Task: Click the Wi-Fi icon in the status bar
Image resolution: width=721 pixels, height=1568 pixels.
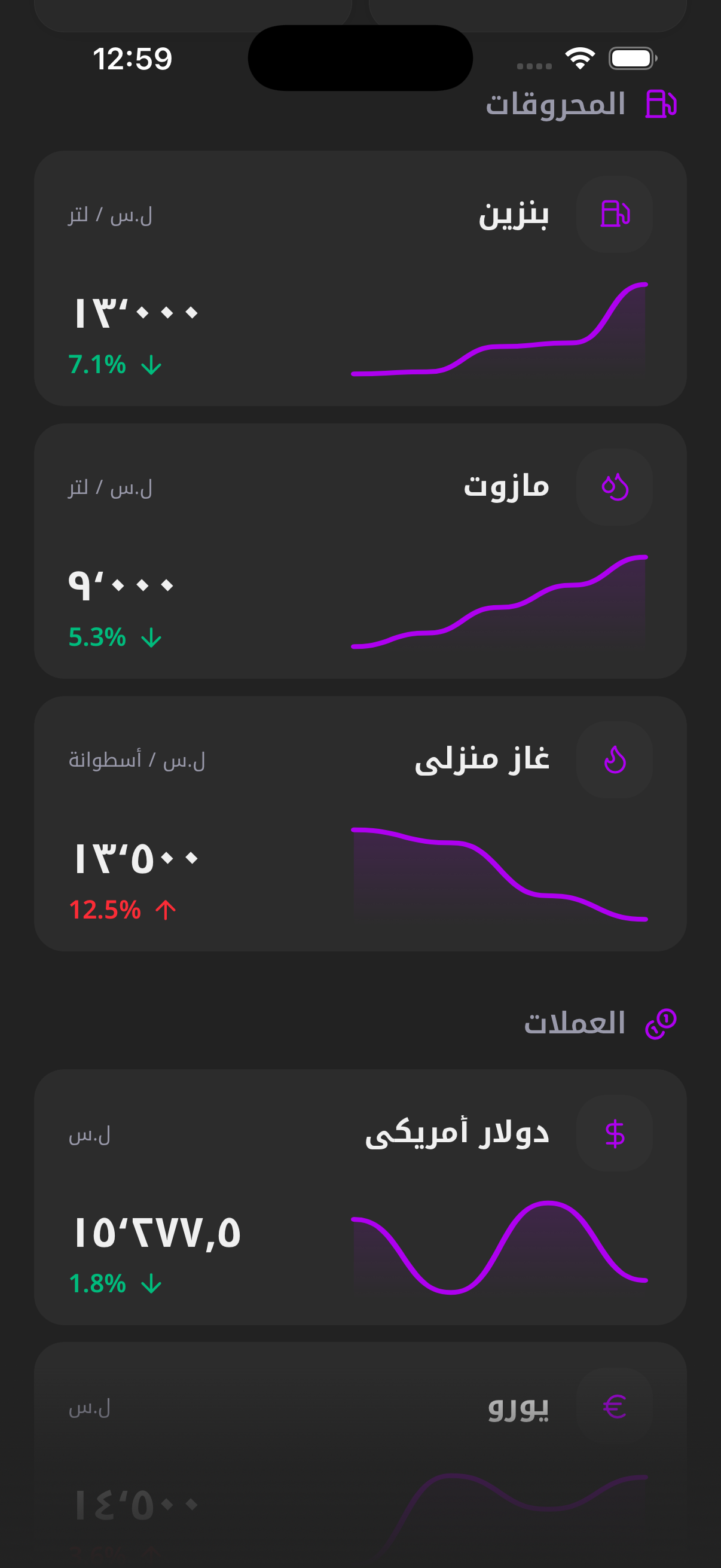Action: click(579, 57)
